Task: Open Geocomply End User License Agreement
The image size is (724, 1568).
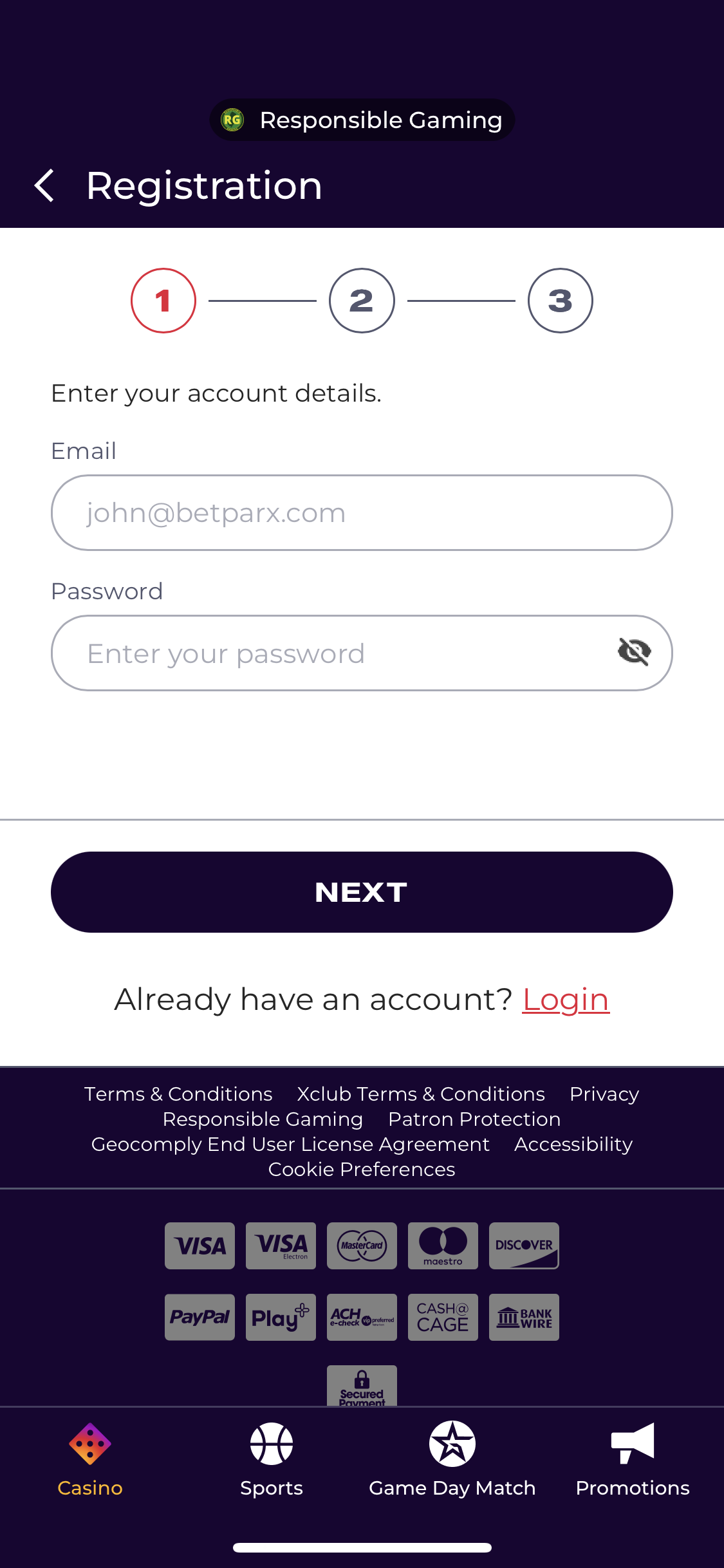Action: pyautogui.click(x=290, y=1144)
